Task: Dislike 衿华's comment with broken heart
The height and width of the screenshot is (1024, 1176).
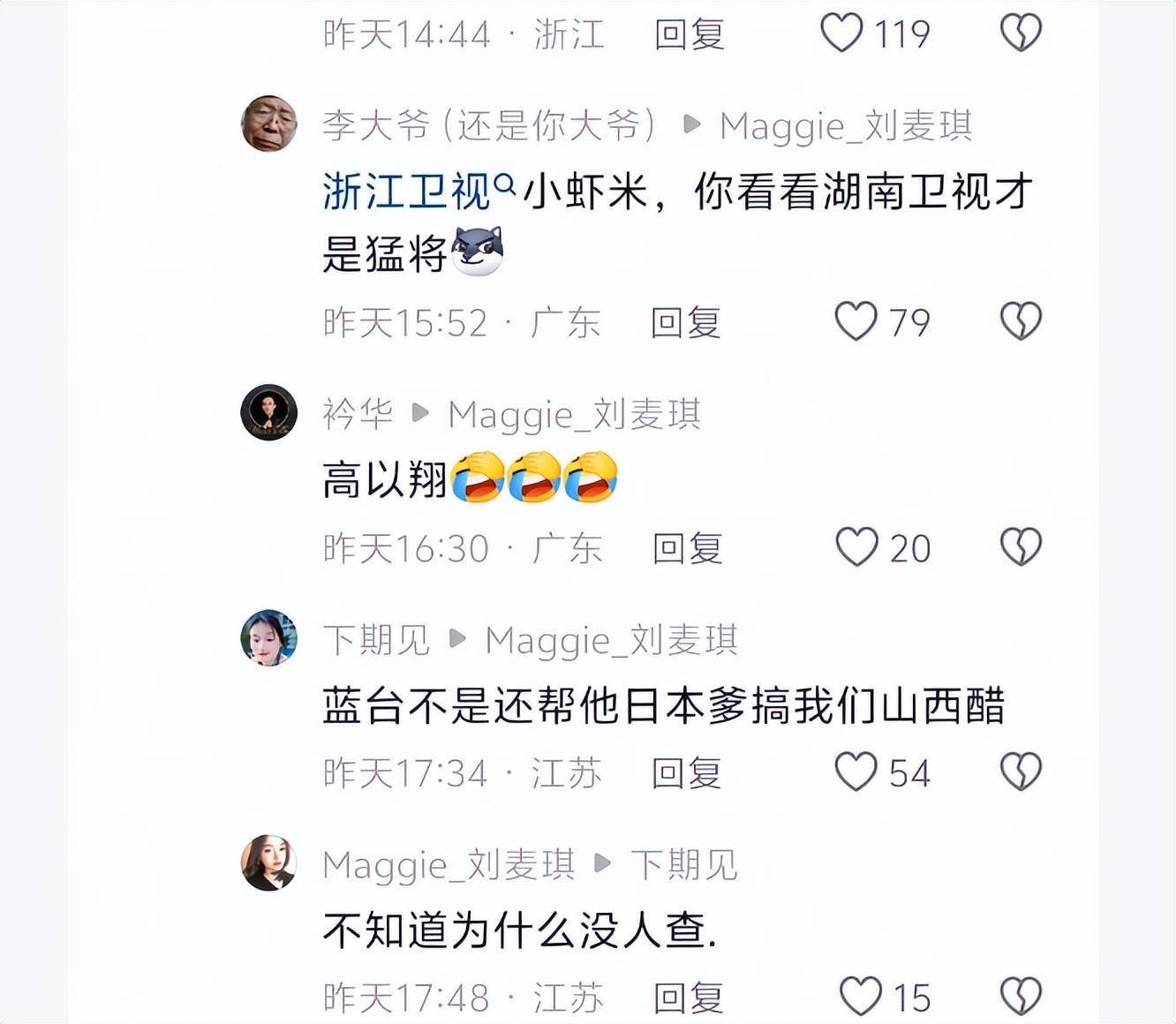Action: [1021, 547]
